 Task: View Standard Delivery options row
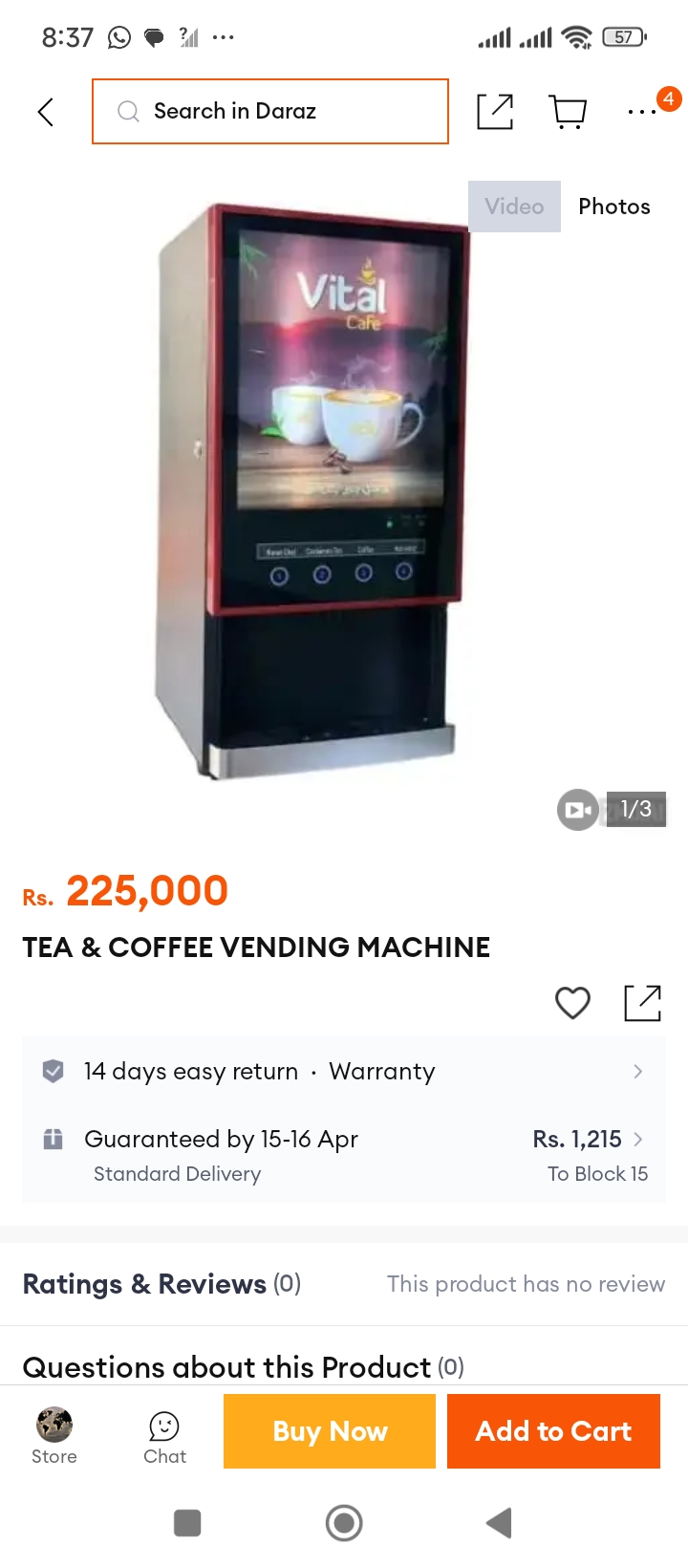[344, 1155]
